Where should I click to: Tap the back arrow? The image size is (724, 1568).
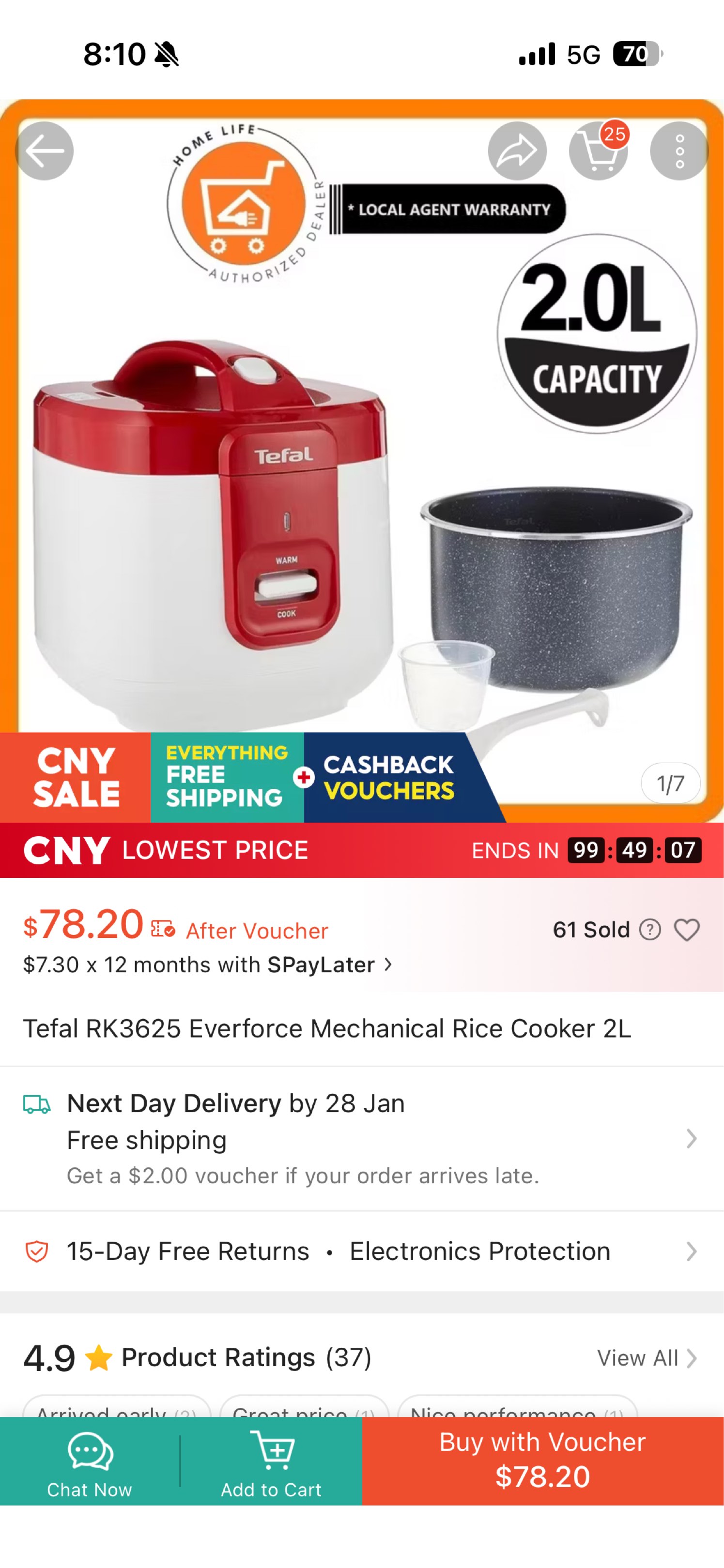tap(43, 151)
